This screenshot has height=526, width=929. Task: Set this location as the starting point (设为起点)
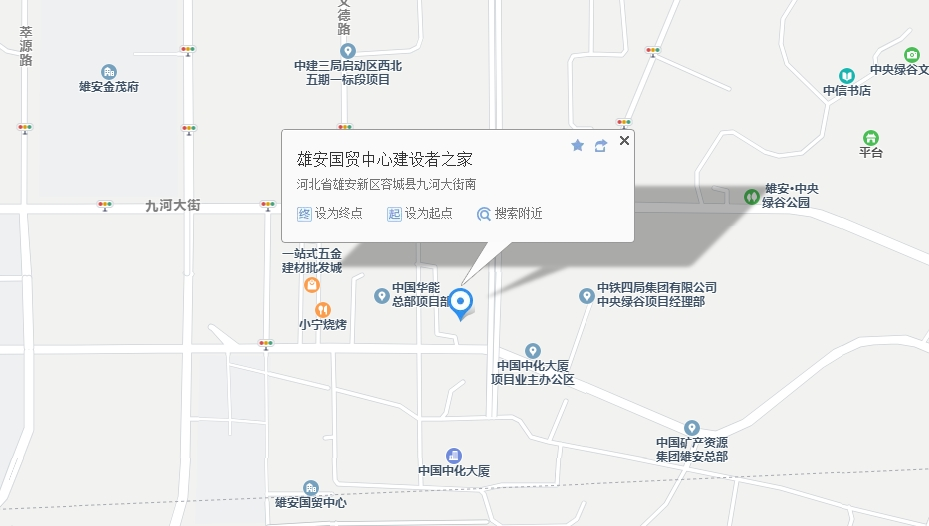[419, 213]
